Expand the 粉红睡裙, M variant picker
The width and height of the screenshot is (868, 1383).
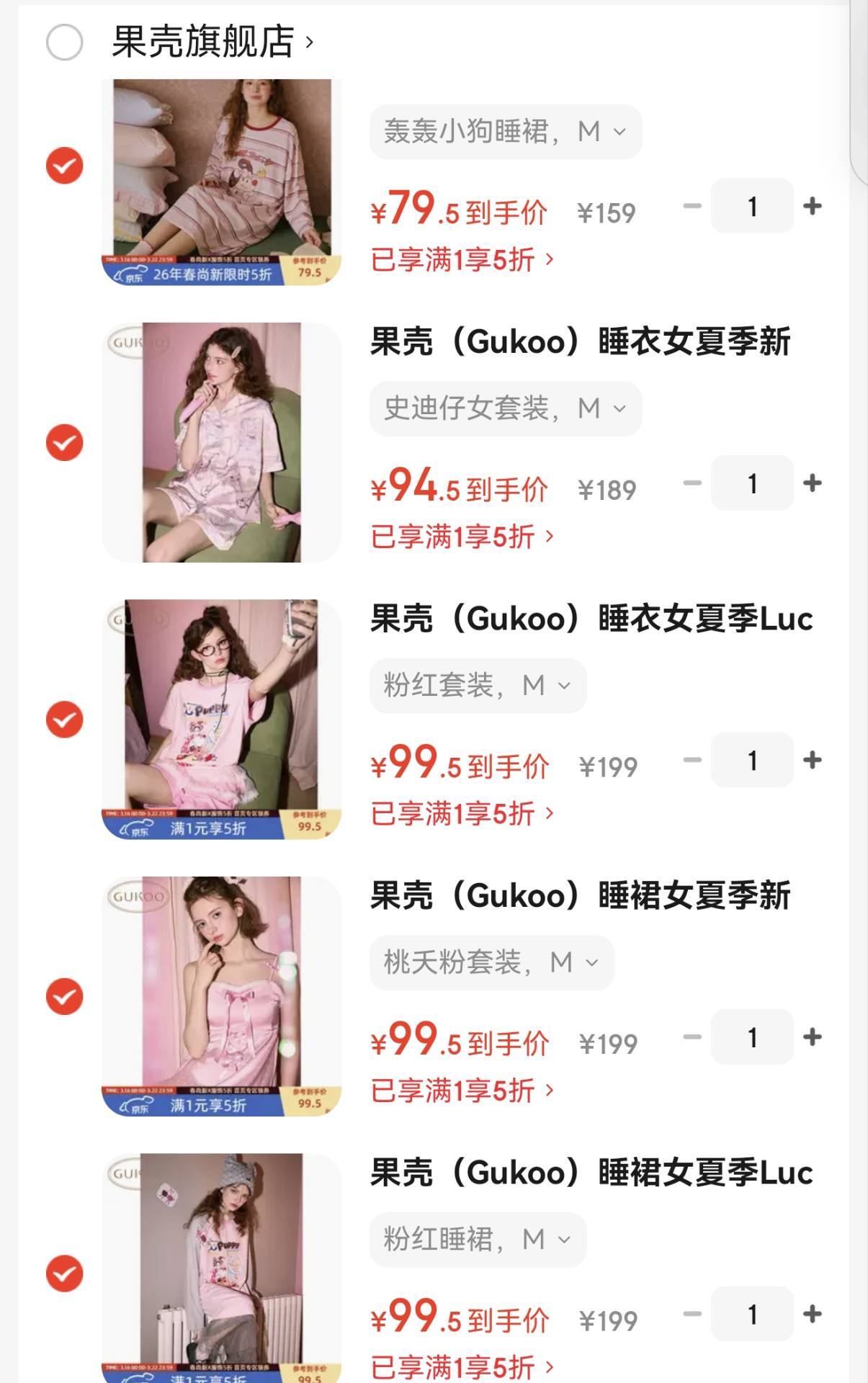[478, 1240]
